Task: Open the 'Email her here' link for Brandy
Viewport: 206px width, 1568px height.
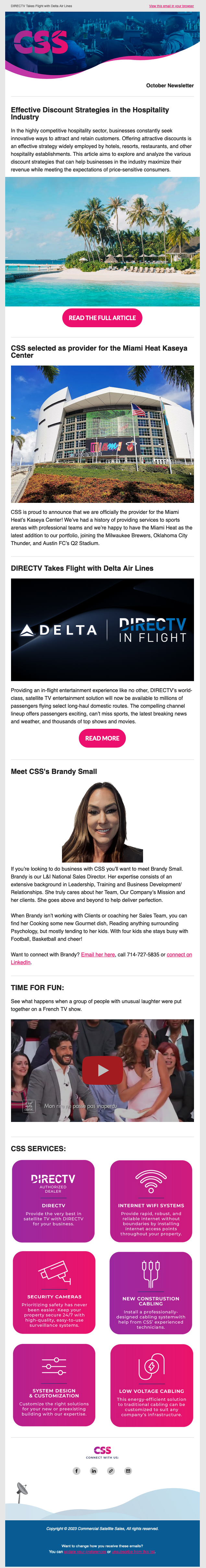Action: point(98,954)
